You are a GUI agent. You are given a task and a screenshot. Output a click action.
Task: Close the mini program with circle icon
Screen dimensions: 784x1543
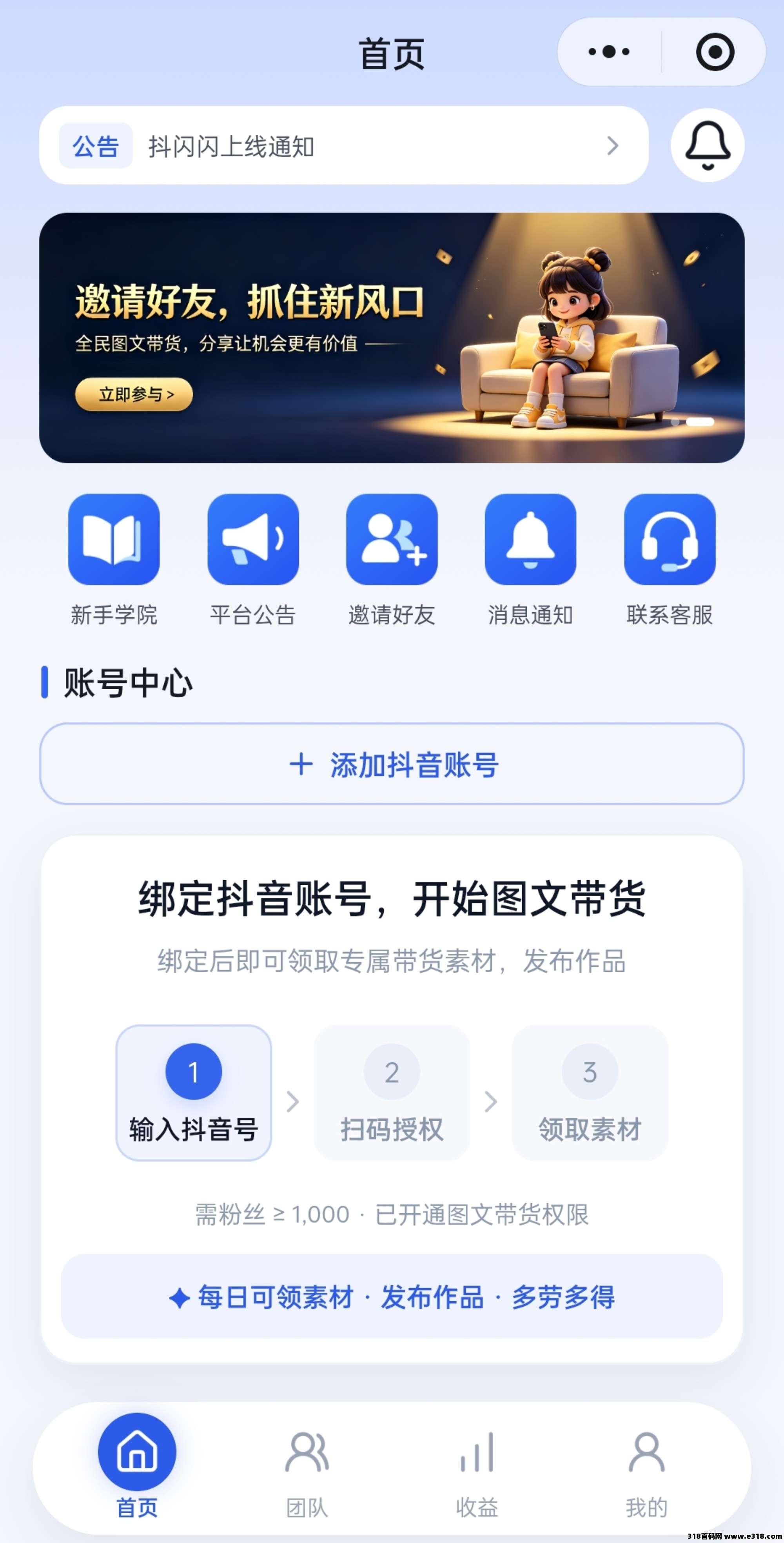(x=715, y=51)
